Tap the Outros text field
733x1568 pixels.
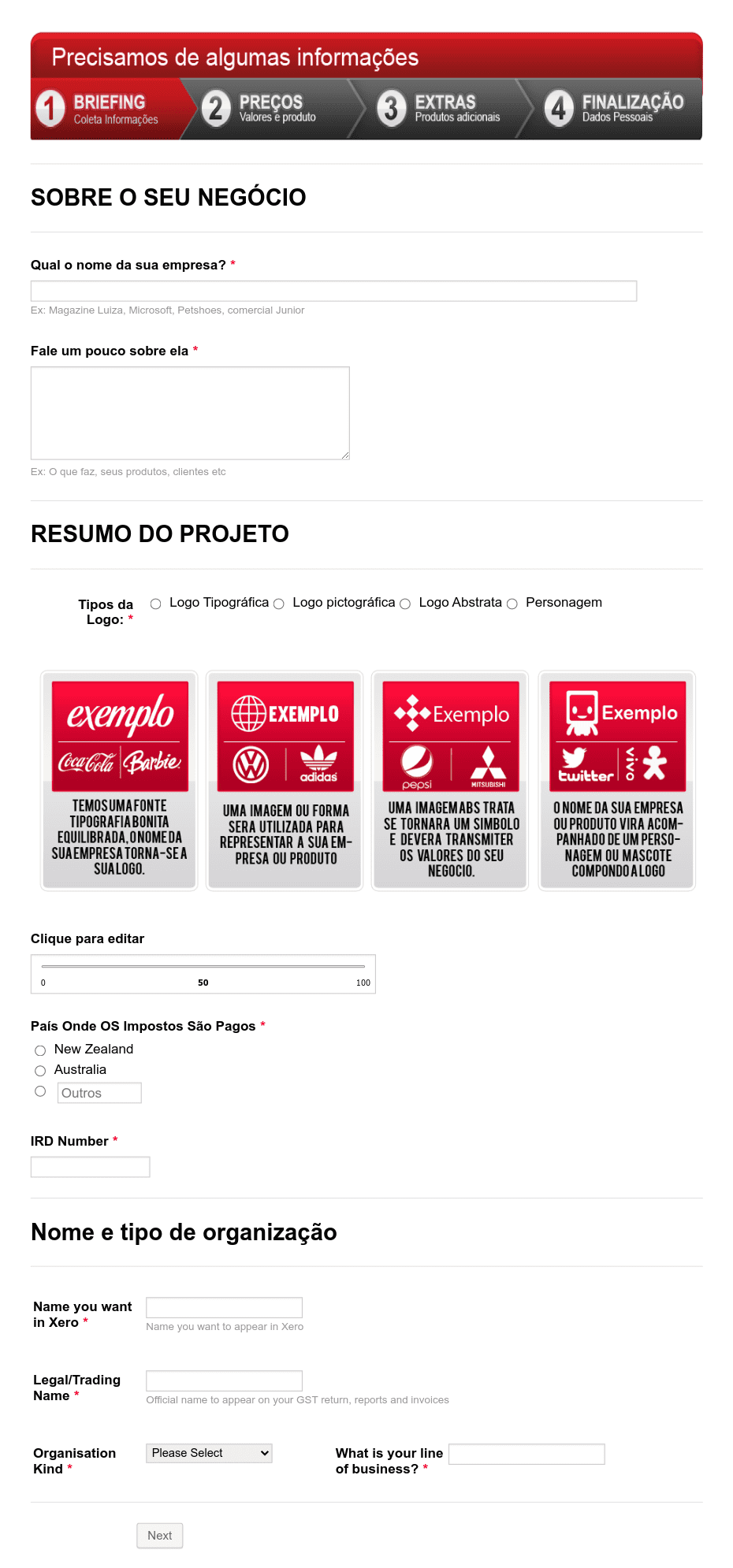(99, 1093)
